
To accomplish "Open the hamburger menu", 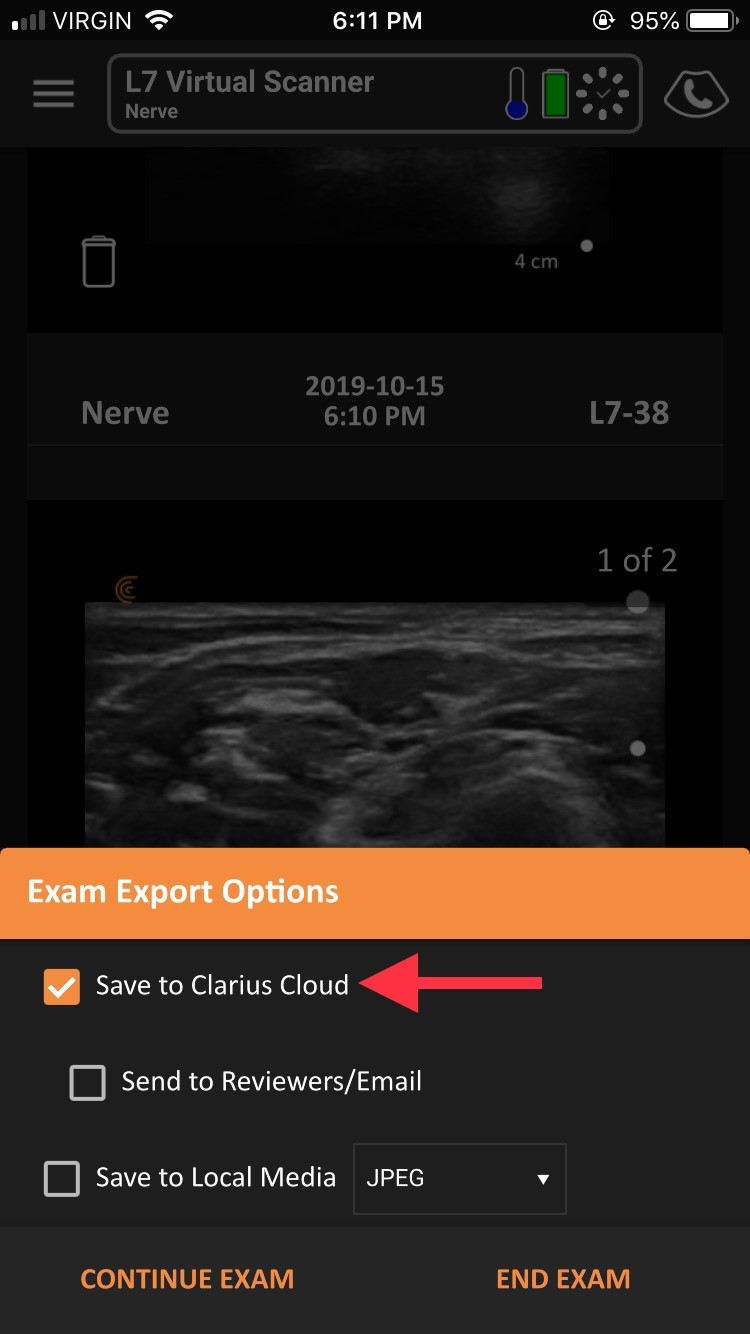I will [53, 94].
